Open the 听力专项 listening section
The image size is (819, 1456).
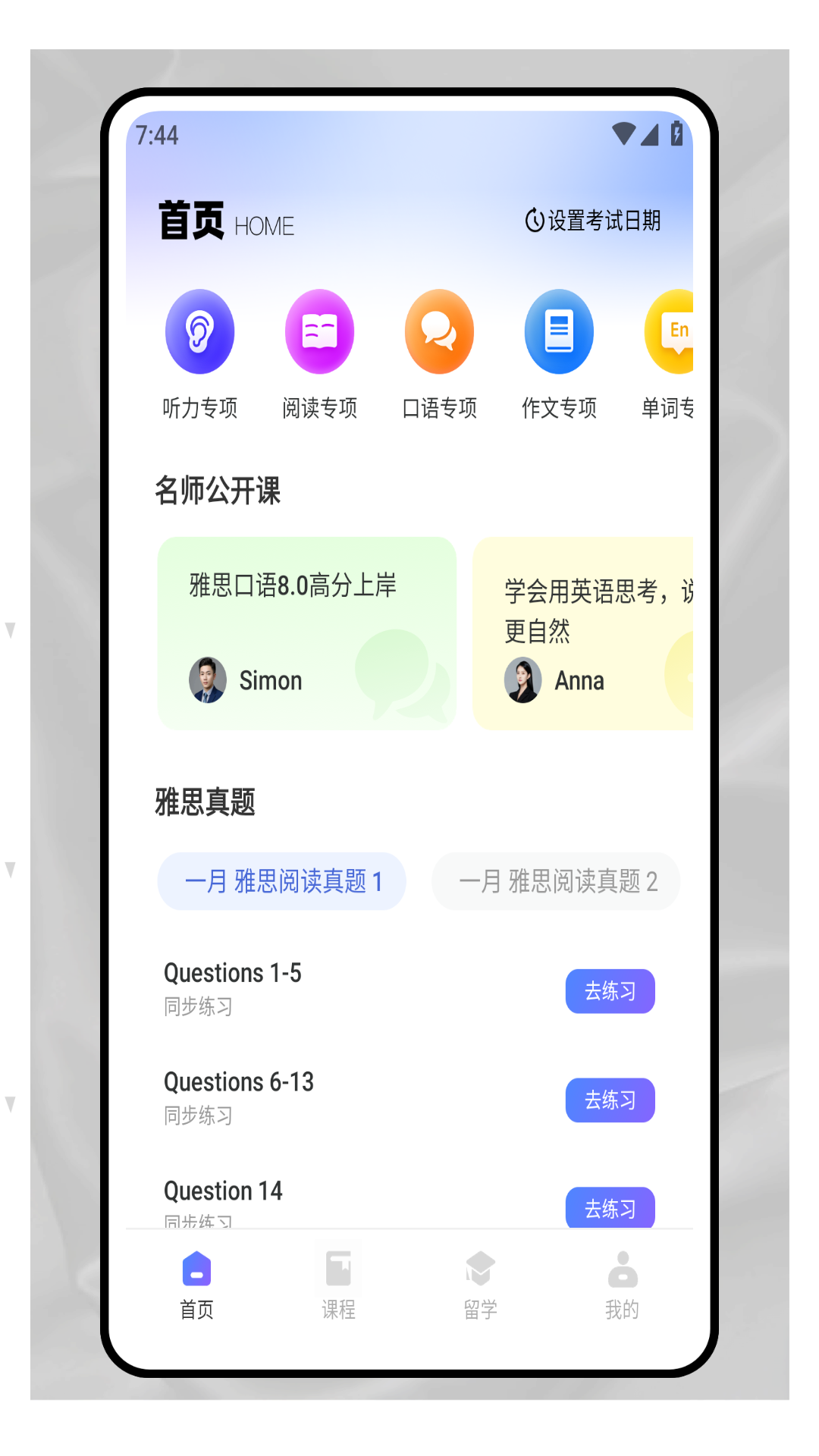[x=200, y=355]
